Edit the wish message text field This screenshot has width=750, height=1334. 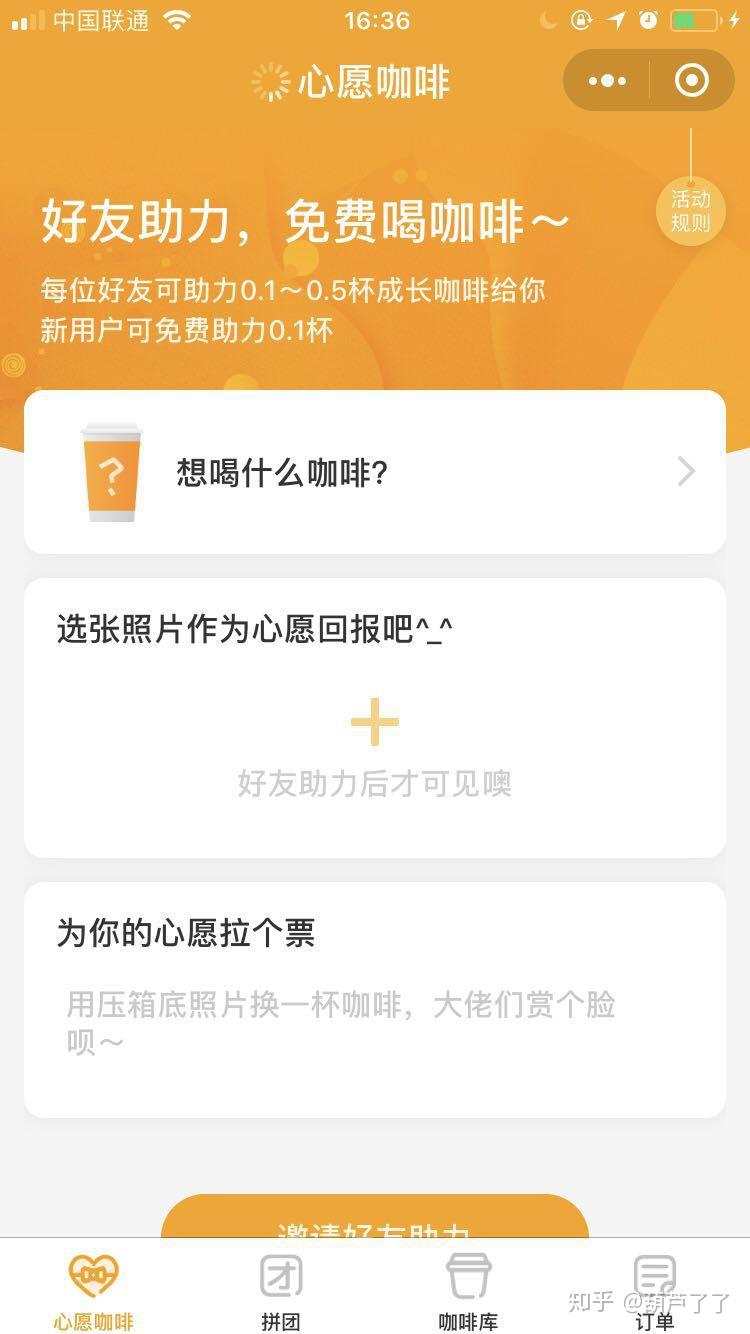(x=375, y=1022)
